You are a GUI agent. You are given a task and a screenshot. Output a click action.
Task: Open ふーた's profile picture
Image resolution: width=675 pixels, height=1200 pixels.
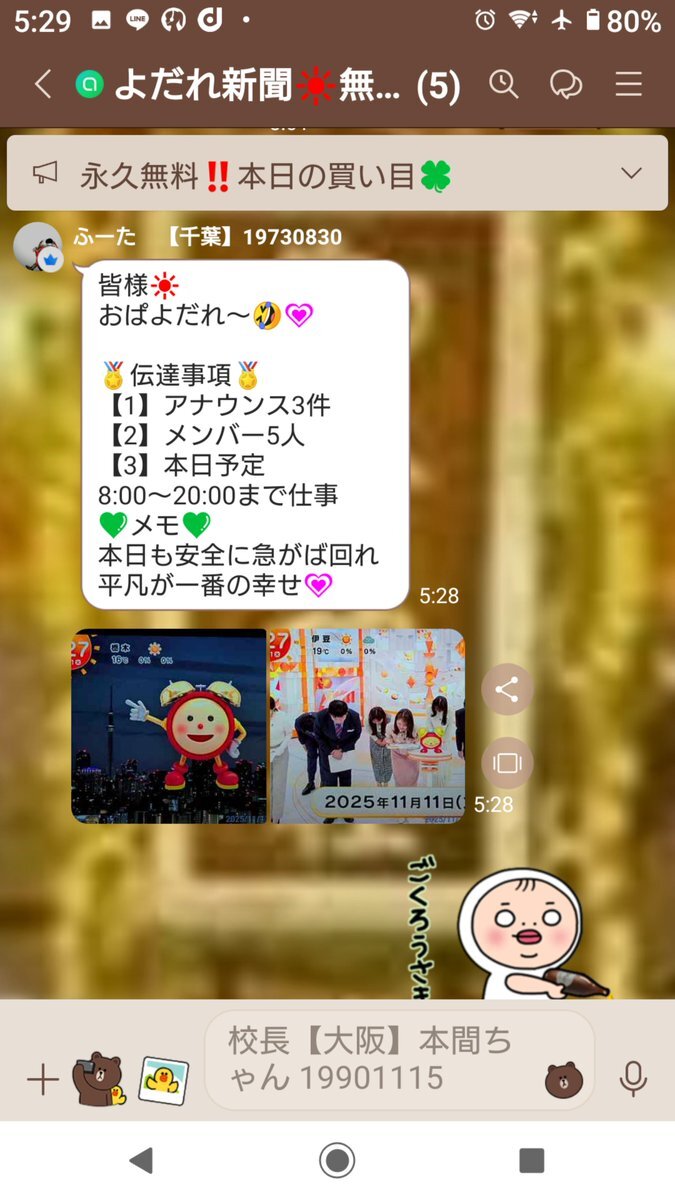coord(39,246)
